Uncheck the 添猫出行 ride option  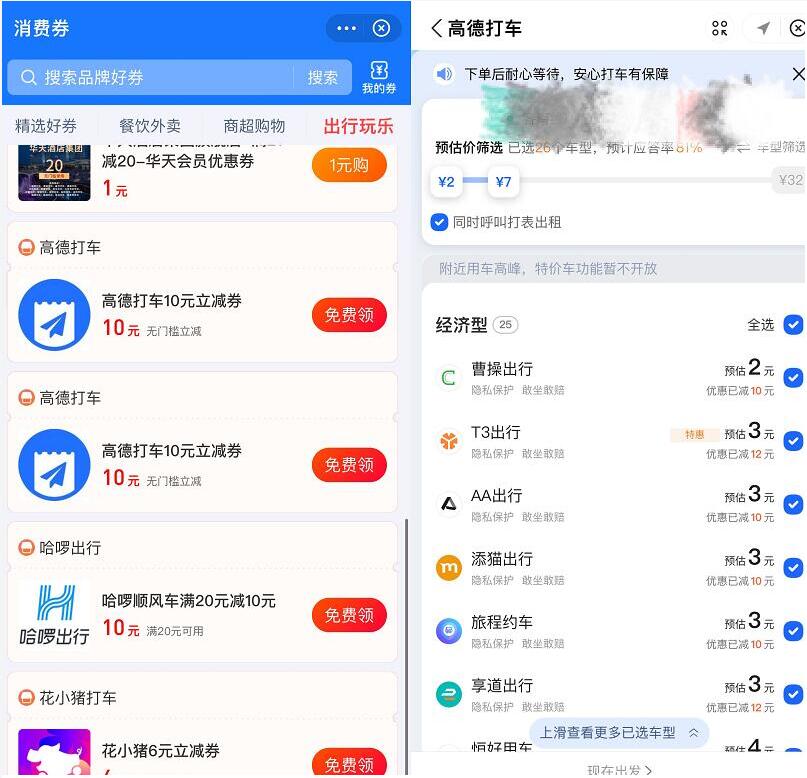tap(793, 568)
